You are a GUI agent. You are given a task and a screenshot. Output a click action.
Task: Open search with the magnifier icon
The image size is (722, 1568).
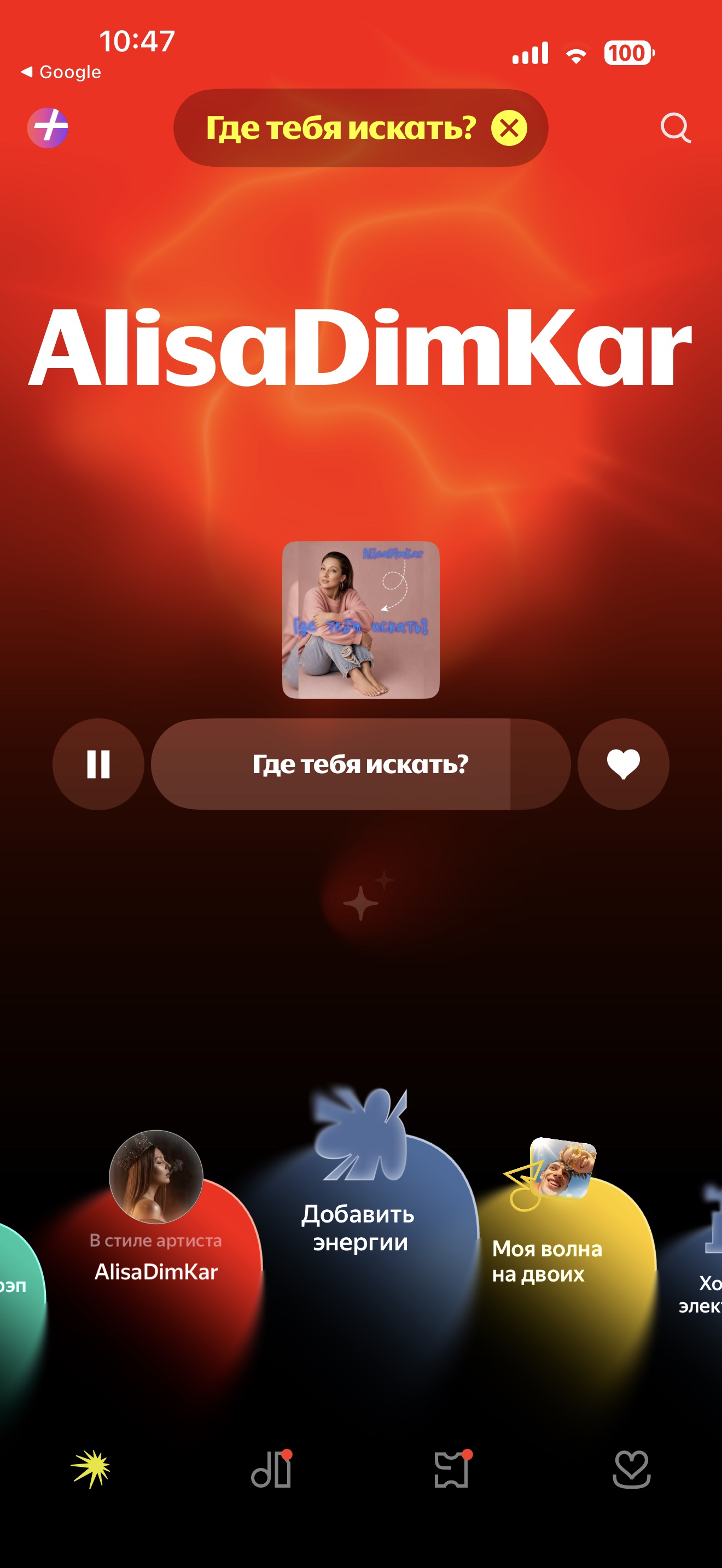675,128
